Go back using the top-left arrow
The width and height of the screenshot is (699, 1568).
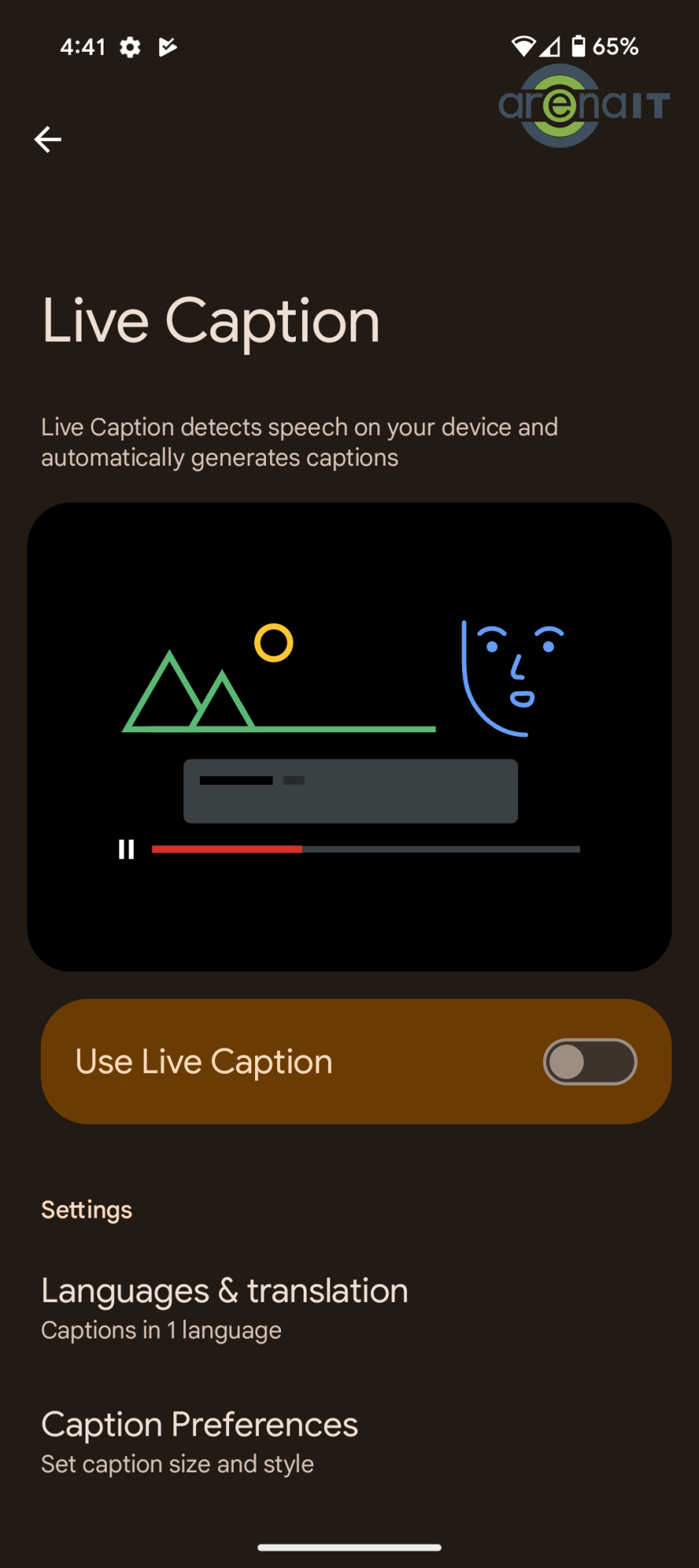point(48,140)
